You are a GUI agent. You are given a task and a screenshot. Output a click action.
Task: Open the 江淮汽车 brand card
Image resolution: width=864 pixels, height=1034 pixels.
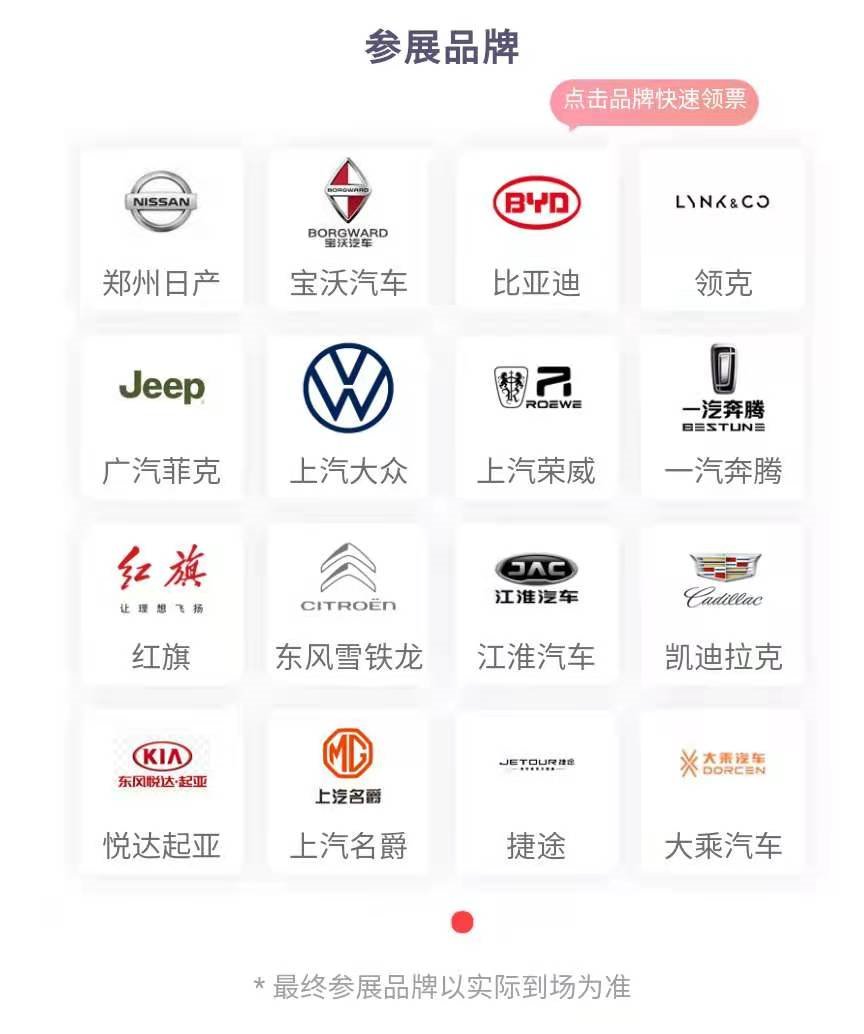(536, 605)
